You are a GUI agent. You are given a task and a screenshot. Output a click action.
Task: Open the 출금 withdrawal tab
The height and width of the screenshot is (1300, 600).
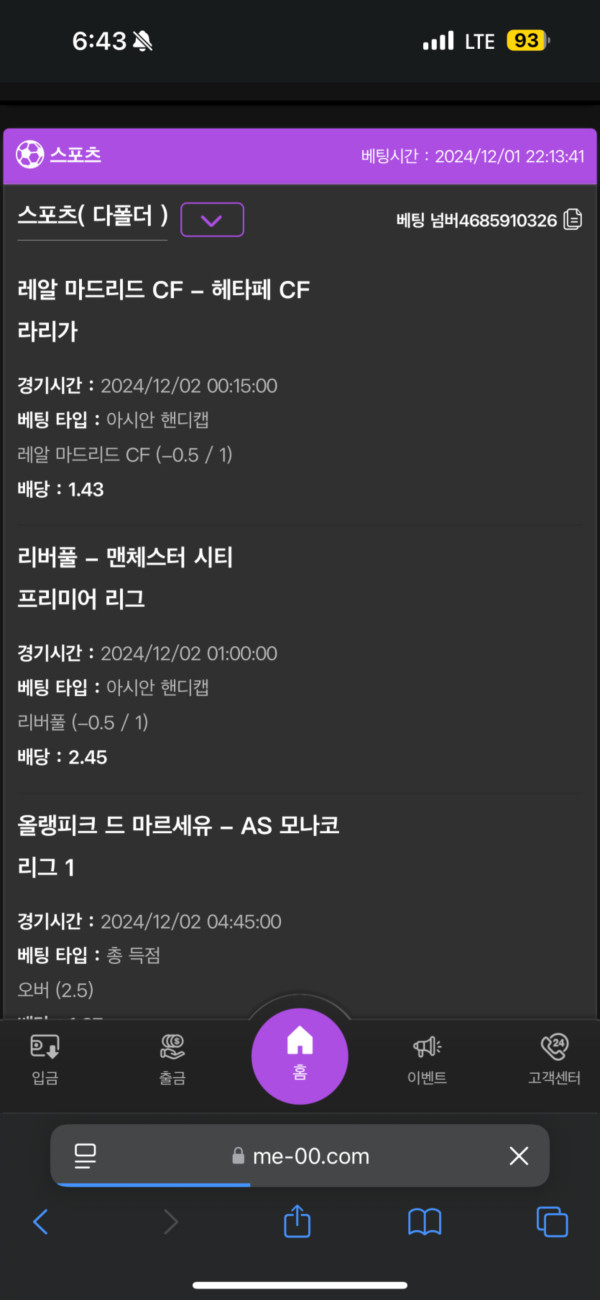click(172, 1059)
